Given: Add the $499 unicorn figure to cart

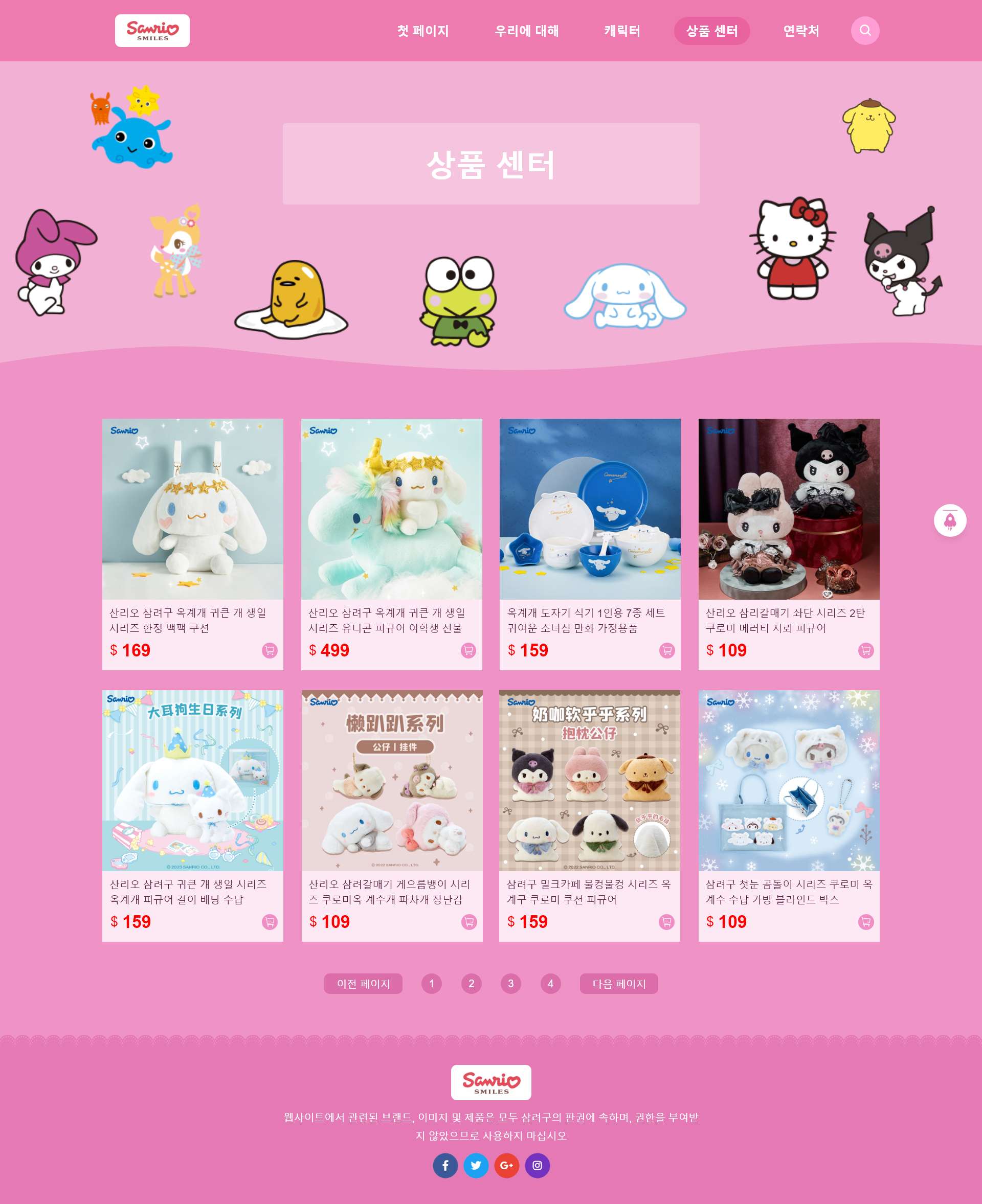Looking at the screenshot, I should point(468,650).
